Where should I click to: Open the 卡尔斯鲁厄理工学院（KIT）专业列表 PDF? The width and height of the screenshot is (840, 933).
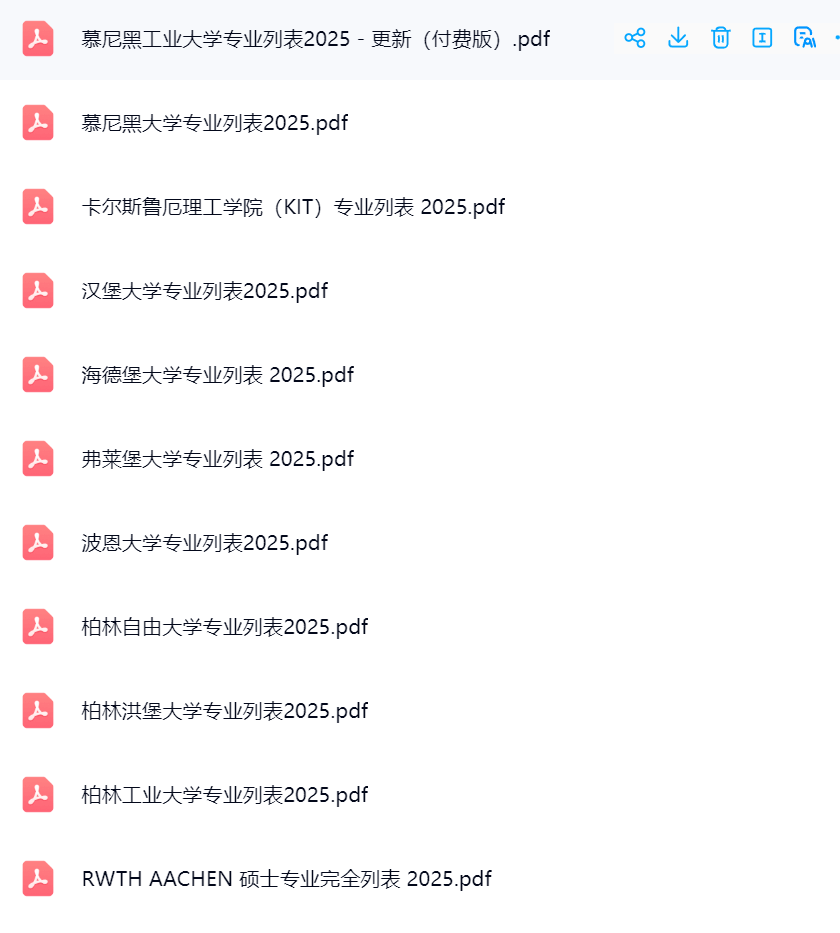point(293,208)
